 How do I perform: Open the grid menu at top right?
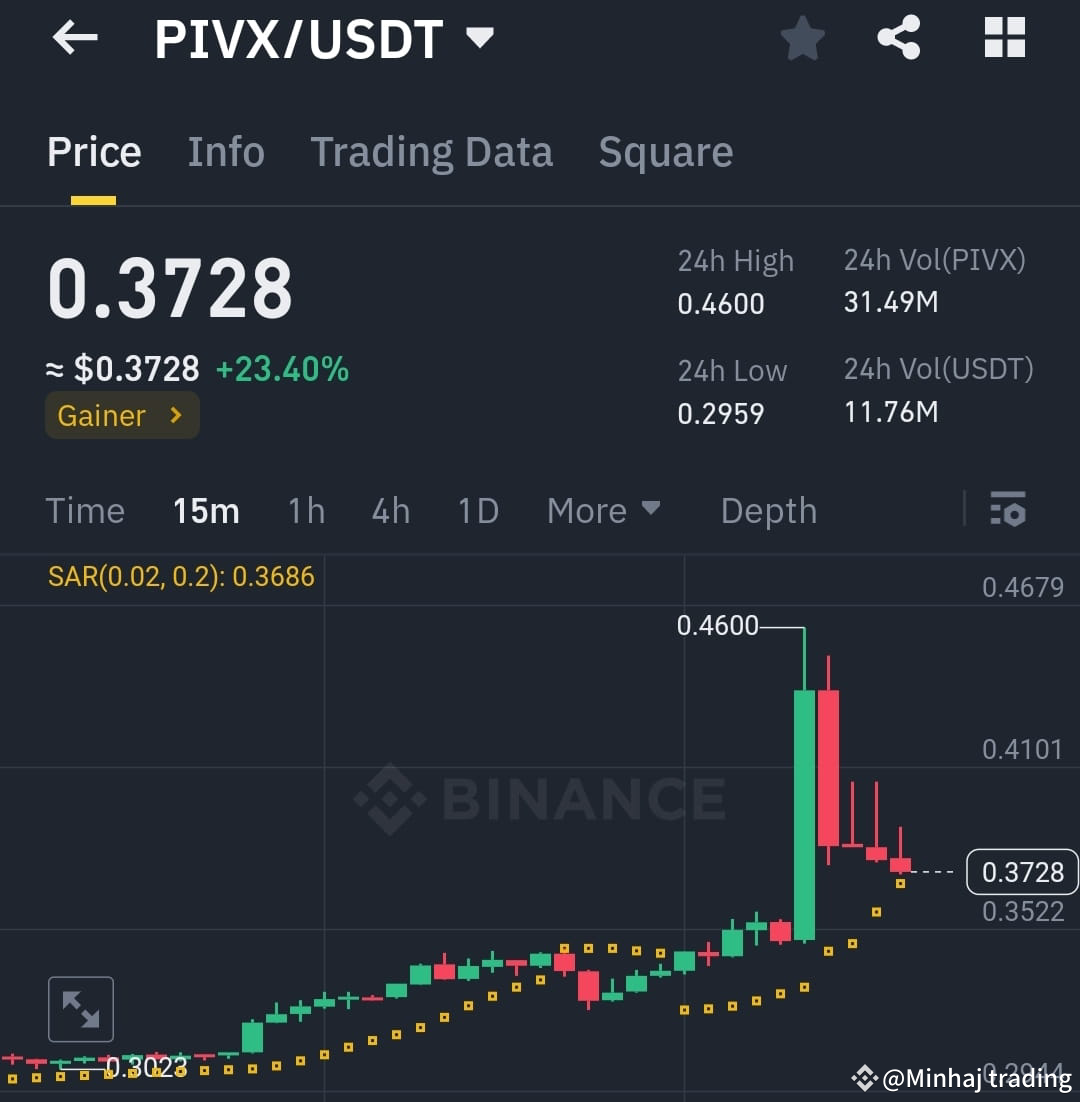click(1004, 37)
